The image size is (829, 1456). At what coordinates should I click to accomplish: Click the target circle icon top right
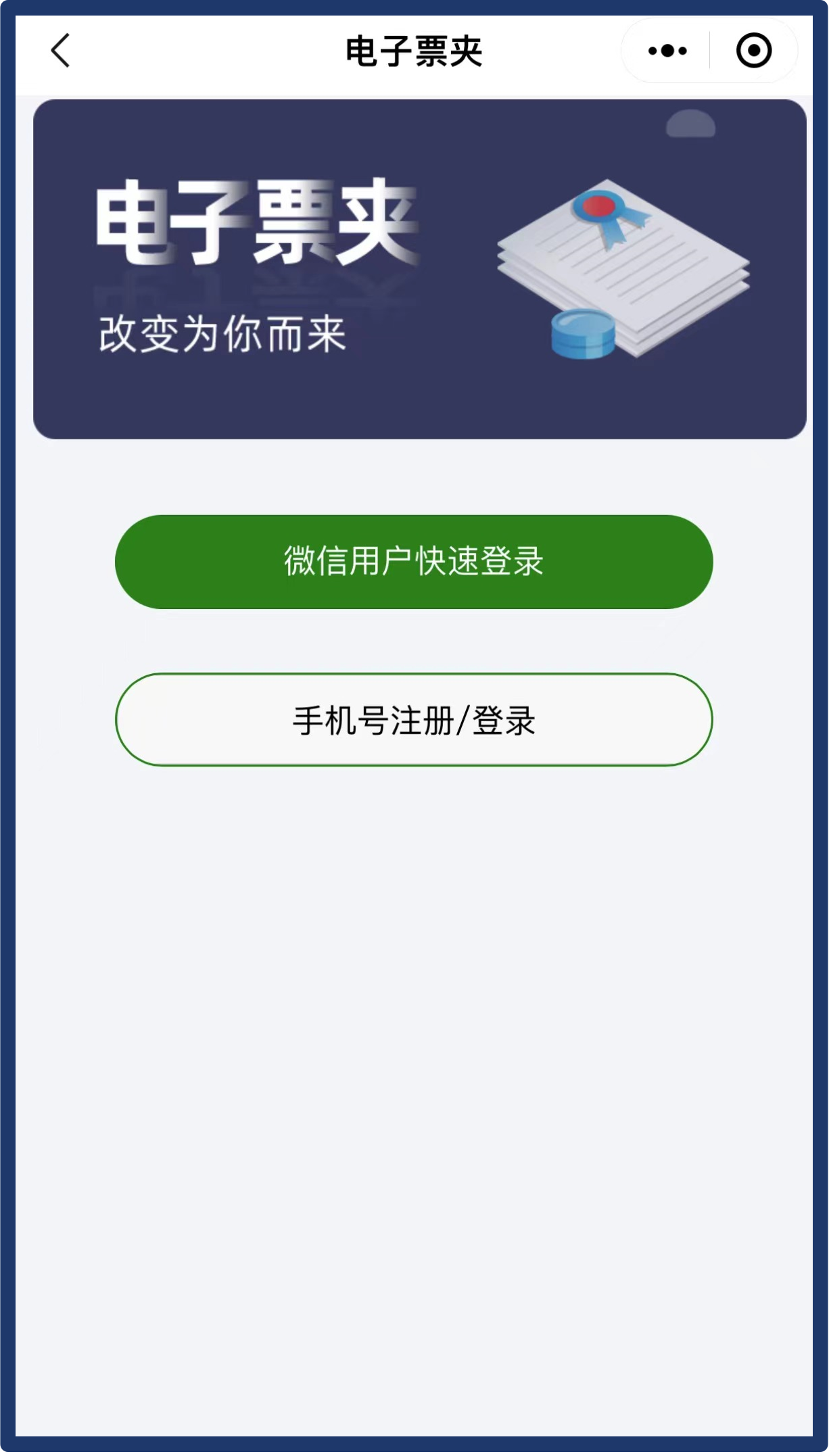pyautogui.click(x=755, y=51)
